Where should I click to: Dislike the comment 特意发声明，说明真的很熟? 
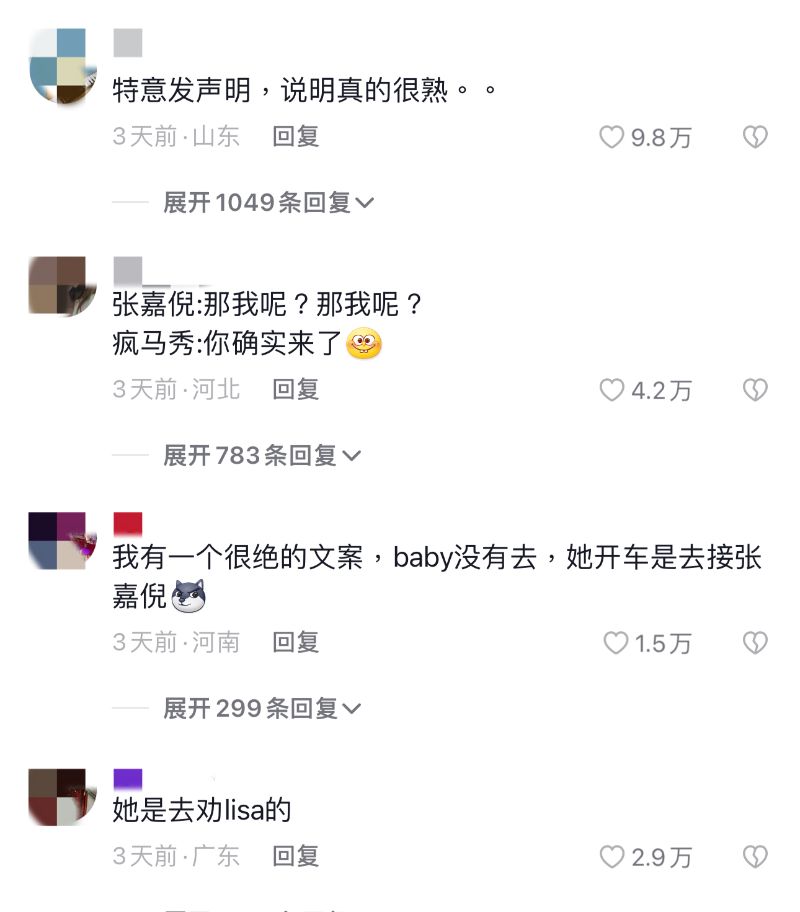point(755,137)
